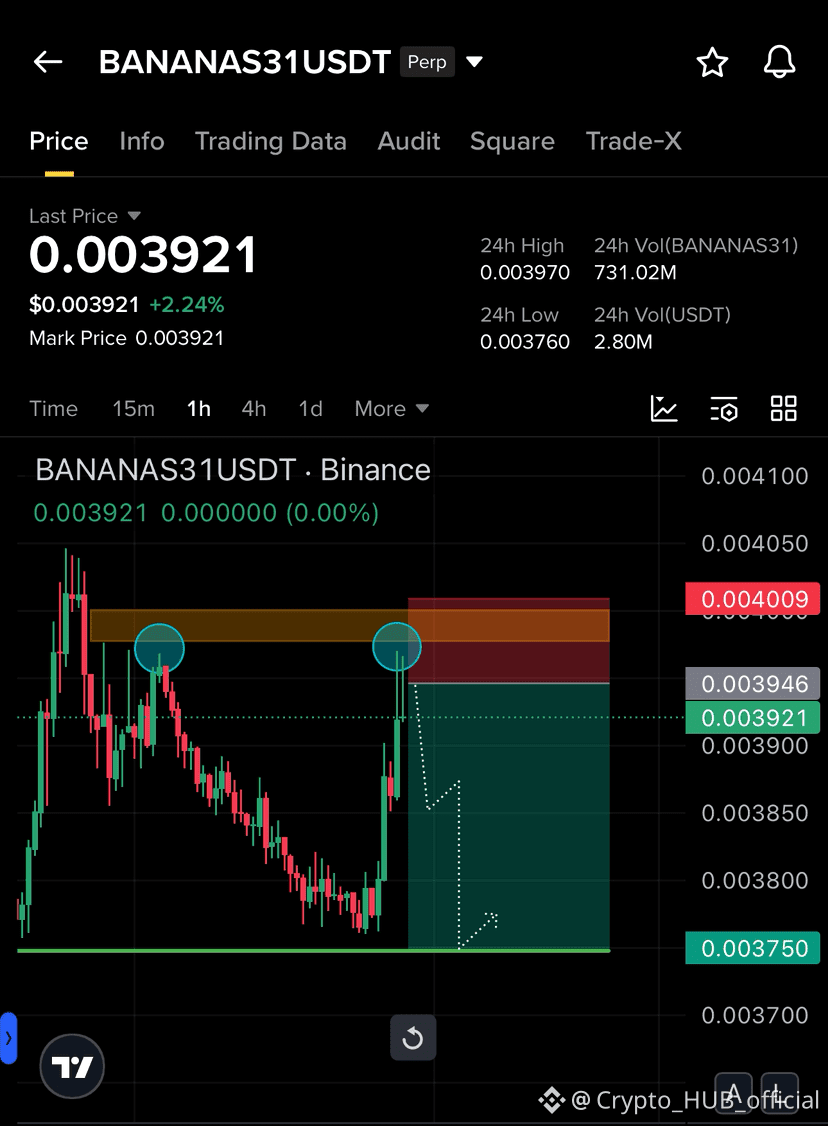Open the pair selector dropdown next to Perp
Viewport: 828px width, 1126px height.
point(474,61)
